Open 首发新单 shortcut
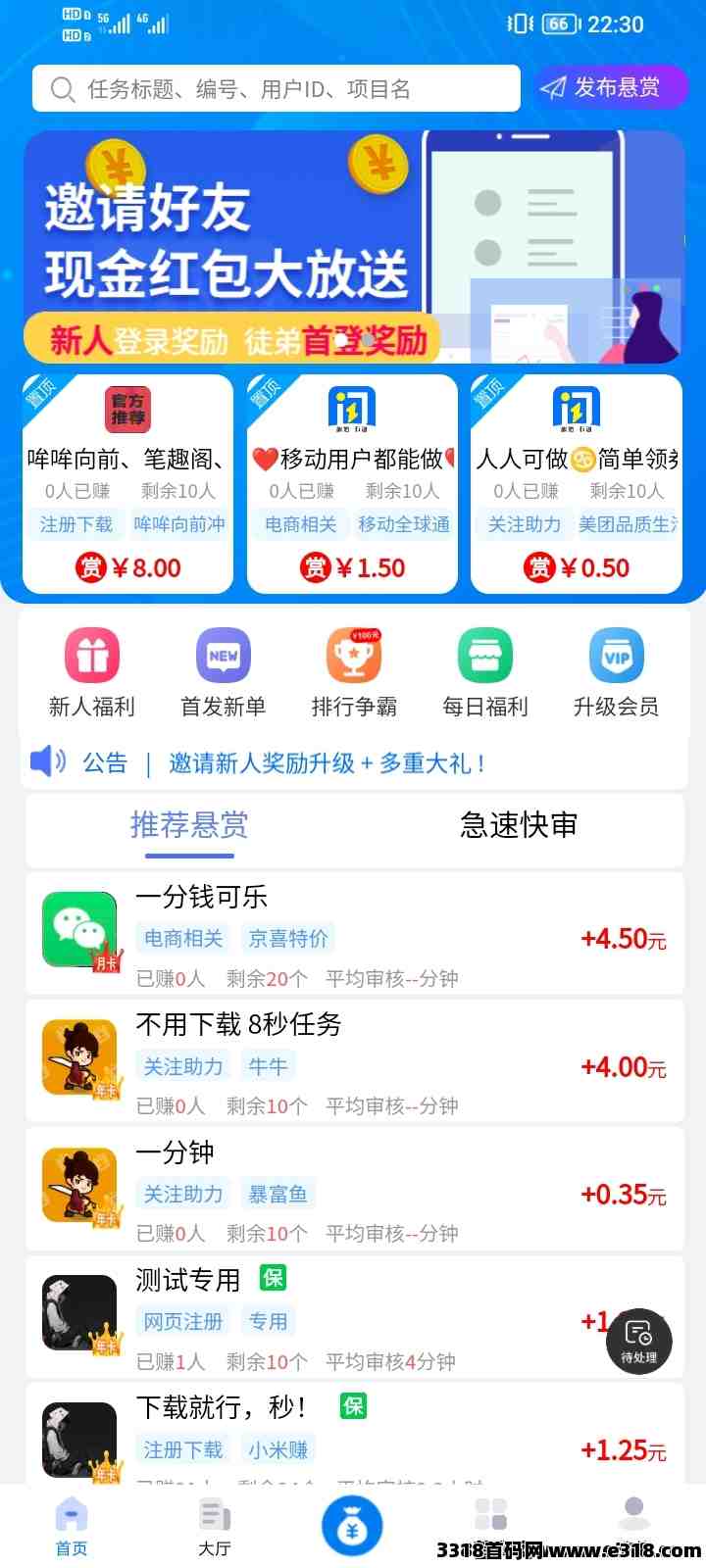Viewport: 706px width, 1568px height. tap(224, 673)
